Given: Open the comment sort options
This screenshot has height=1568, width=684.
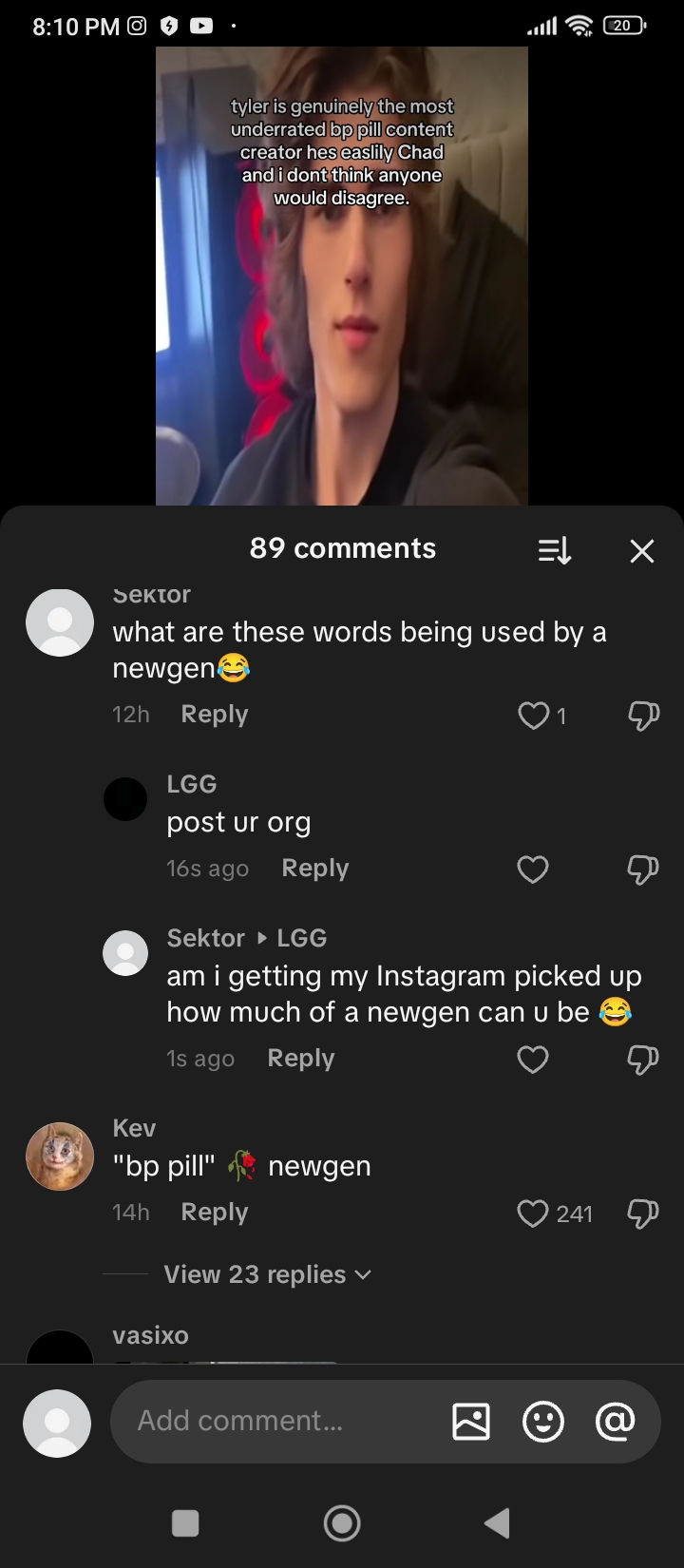Looking at the screenshot, I should click(555, 550).
